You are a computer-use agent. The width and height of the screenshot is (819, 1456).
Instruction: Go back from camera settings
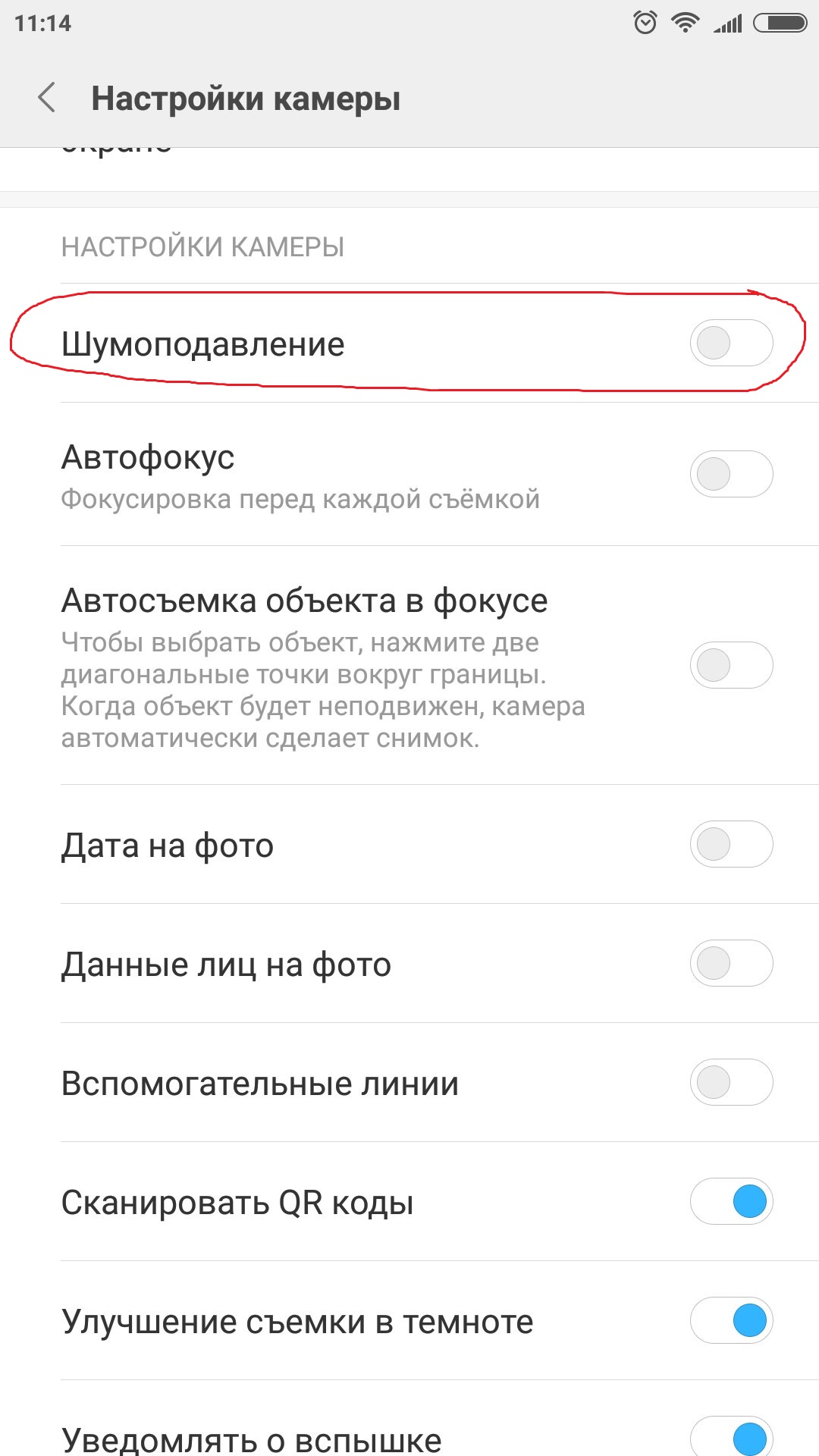(x=47, y=98)
